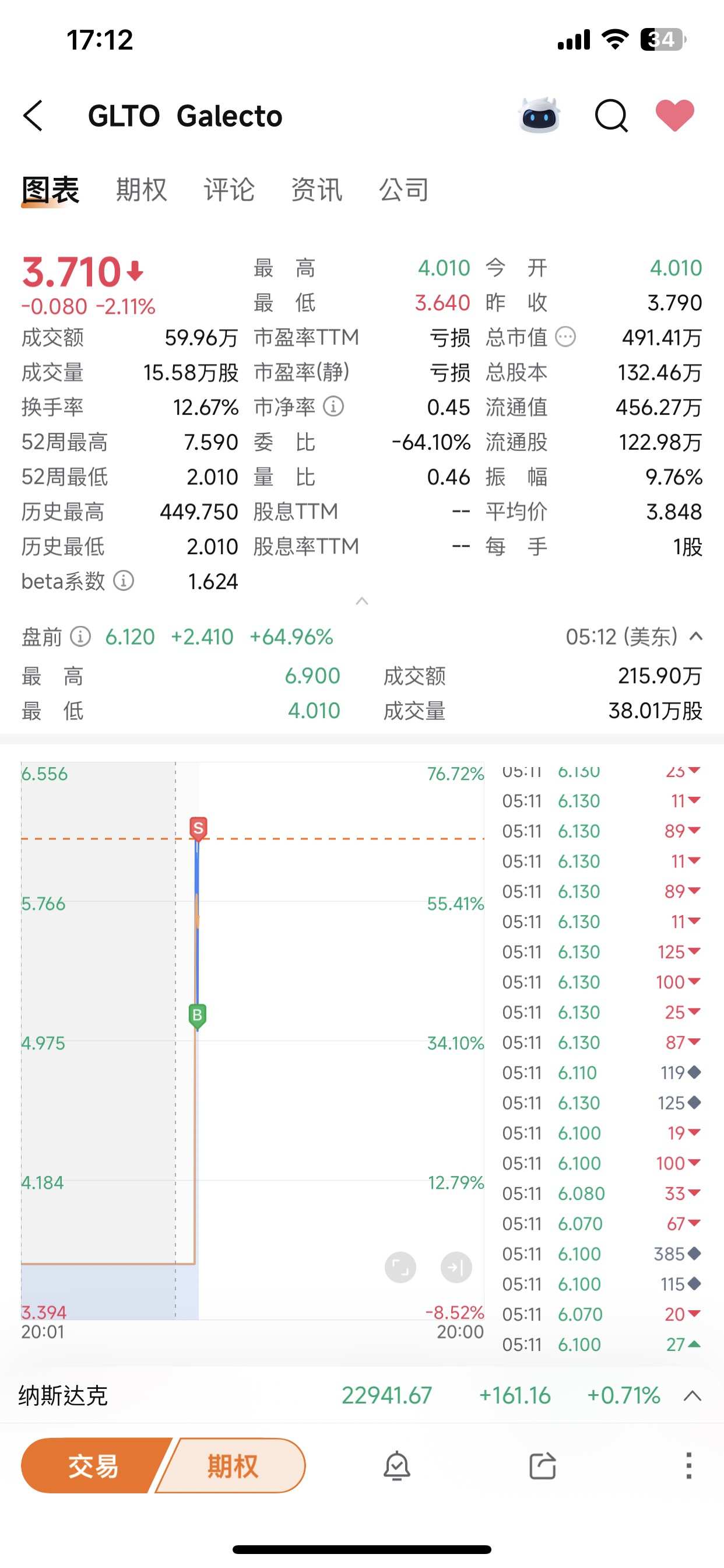The image size is (724, 1568).
Task: Expand the chart to fullscreen
Action: [x=400, y=1268]
